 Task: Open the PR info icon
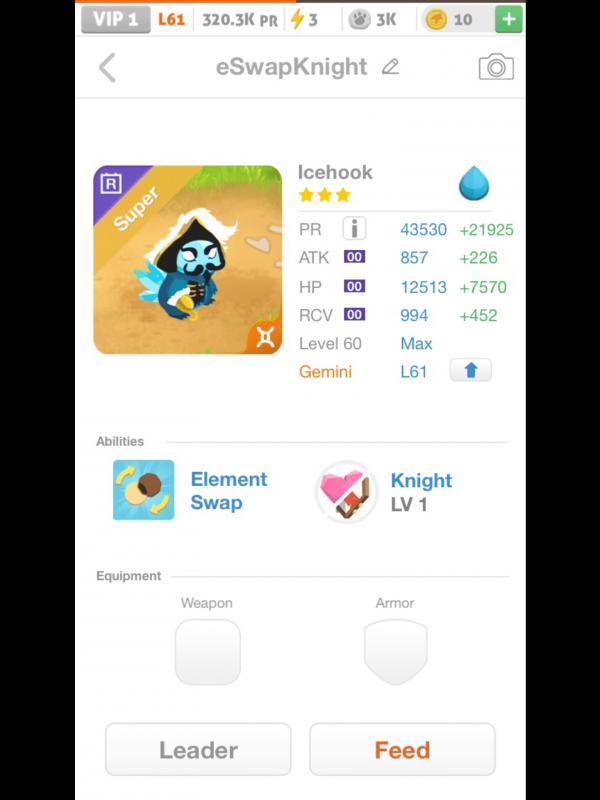(354, 229)
